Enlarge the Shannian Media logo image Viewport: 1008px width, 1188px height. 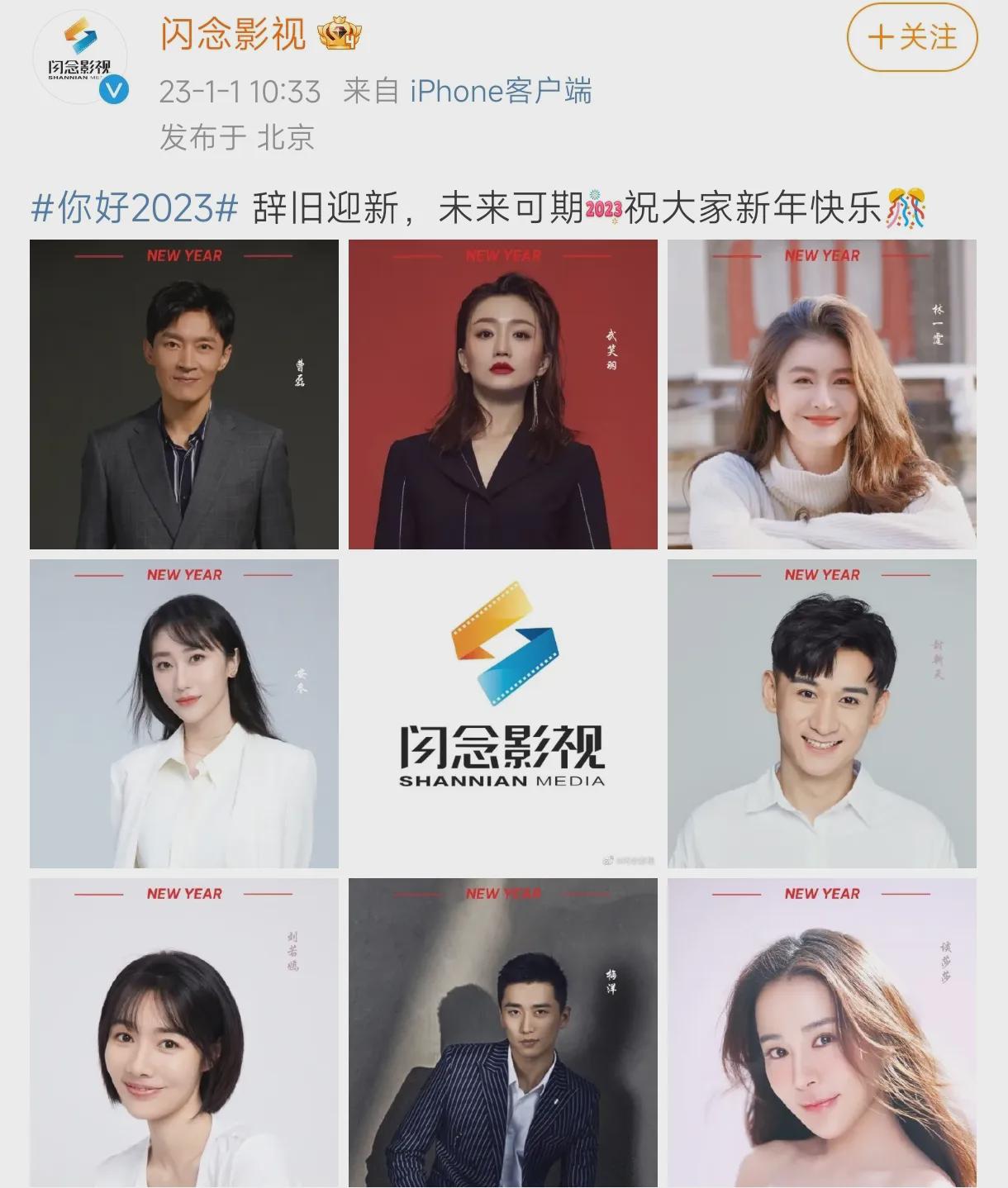point(502,714)
